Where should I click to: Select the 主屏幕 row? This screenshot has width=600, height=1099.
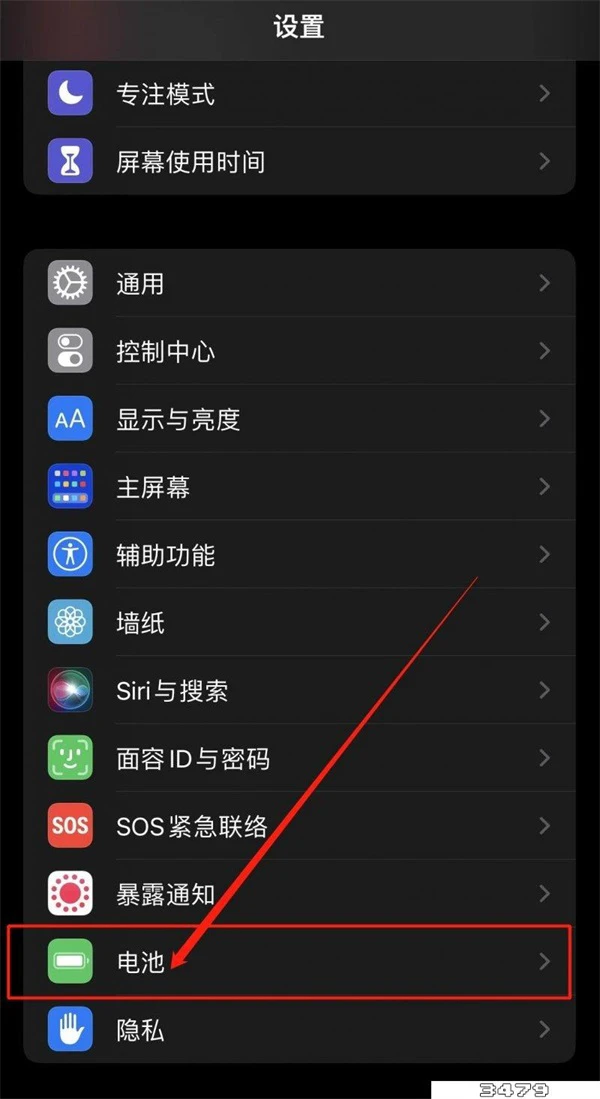point(300,486)
